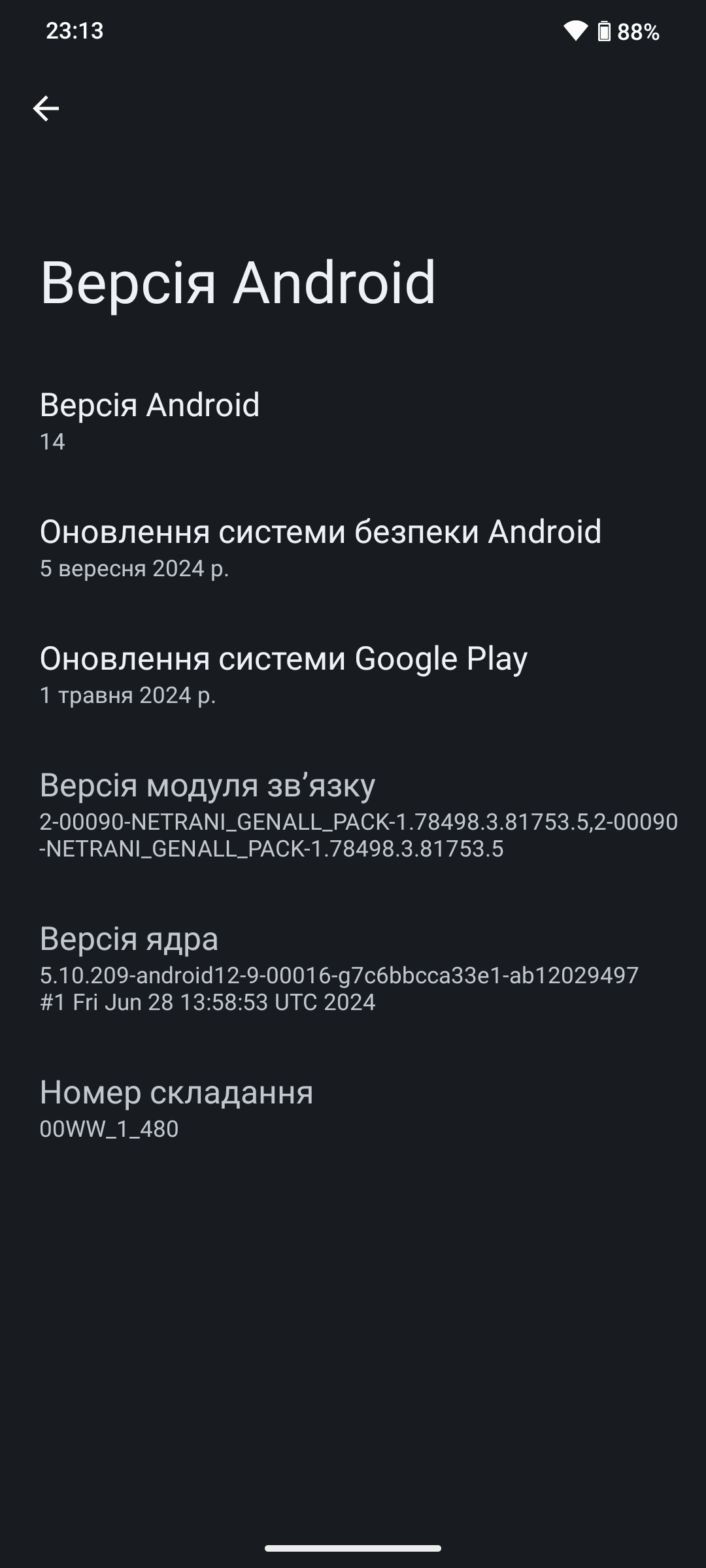Open Оновлення системи безпеки Android
Viewport: 706px width, 1568px height.
pos(353,547)
